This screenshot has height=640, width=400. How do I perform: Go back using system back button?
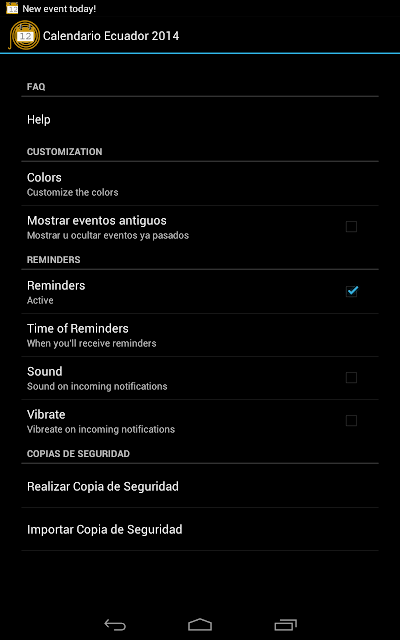coord(115,624)
